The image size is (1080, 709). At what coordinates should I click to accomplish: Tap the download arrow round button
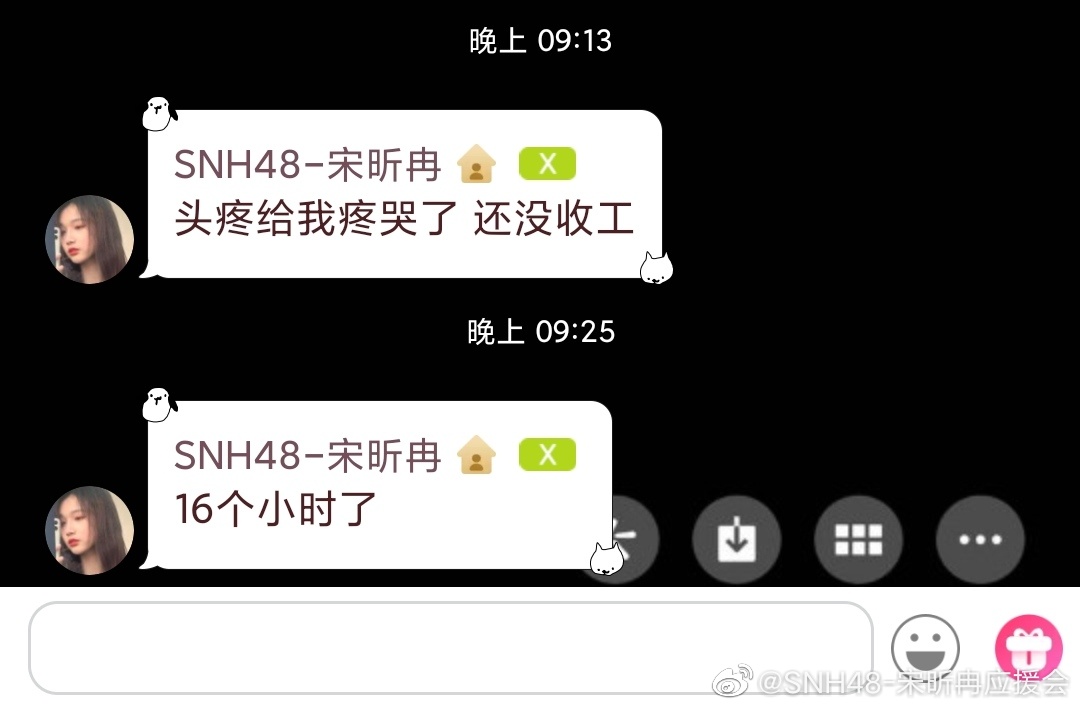(736, 540)
